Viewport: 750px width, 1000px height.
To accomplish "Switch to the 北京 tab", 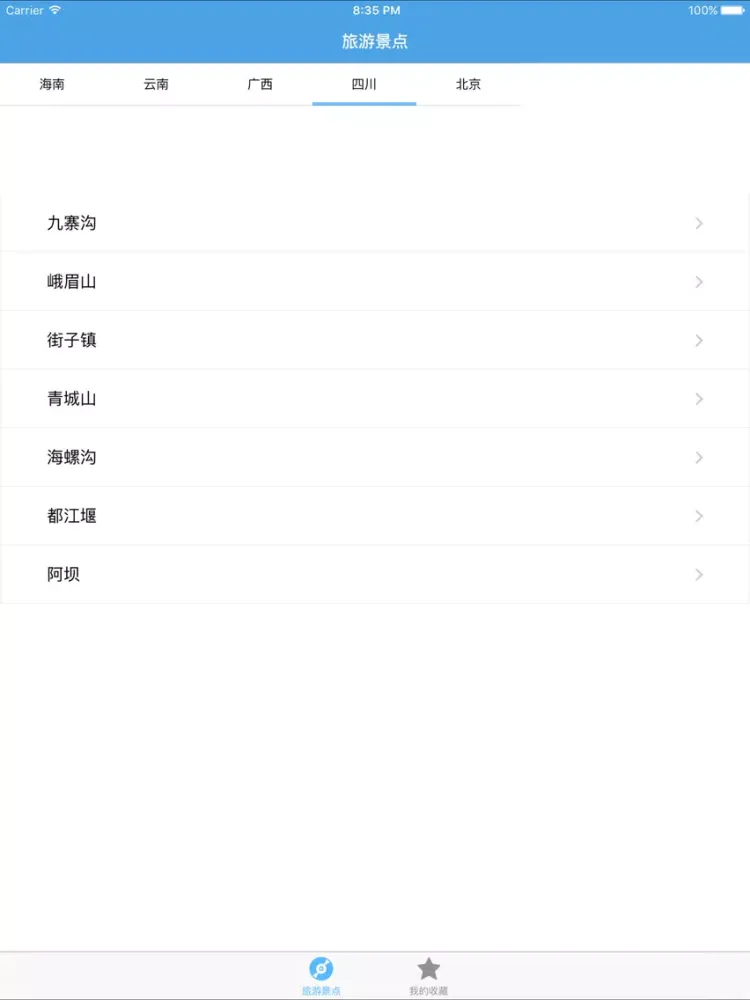I will click(x=468, y=85).
